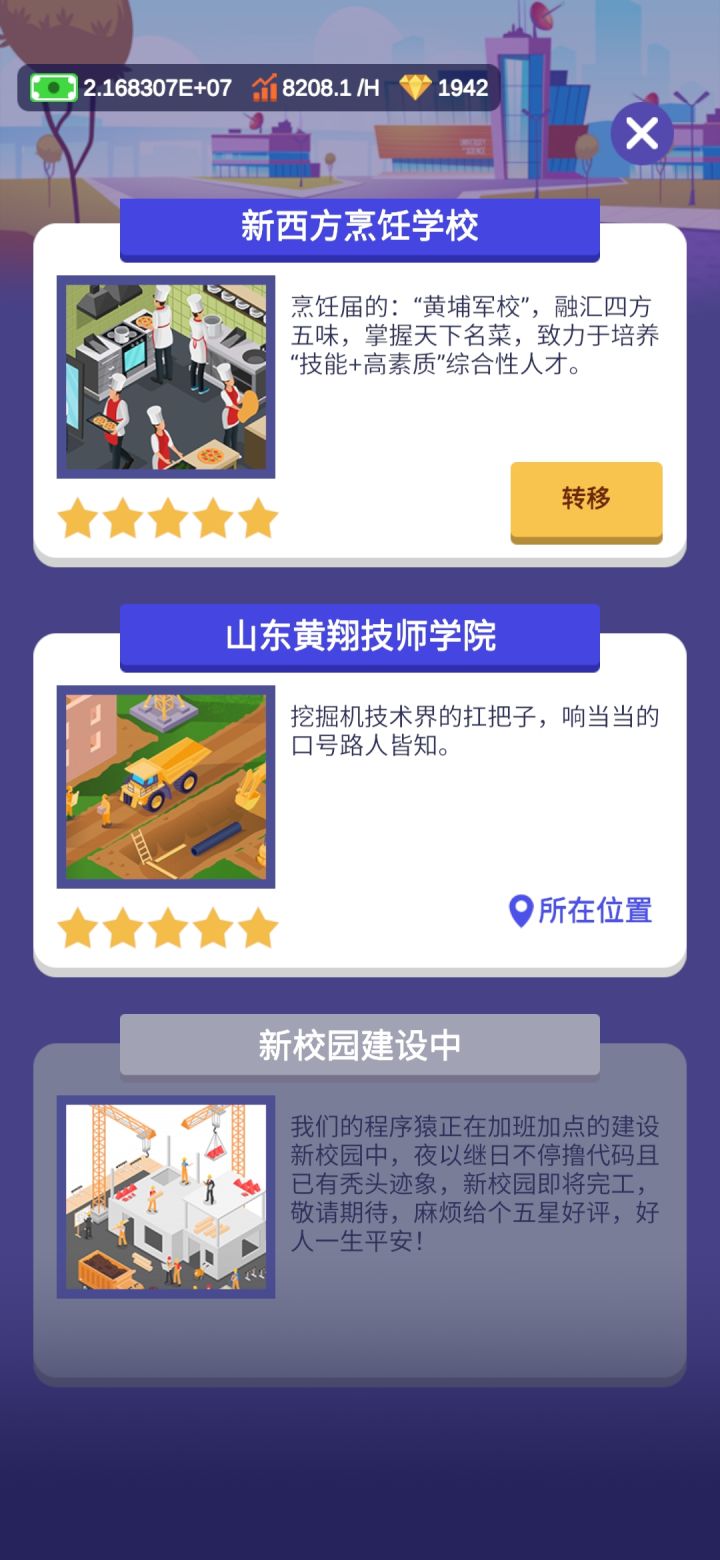Close the school list with the X button

point(641,132)
